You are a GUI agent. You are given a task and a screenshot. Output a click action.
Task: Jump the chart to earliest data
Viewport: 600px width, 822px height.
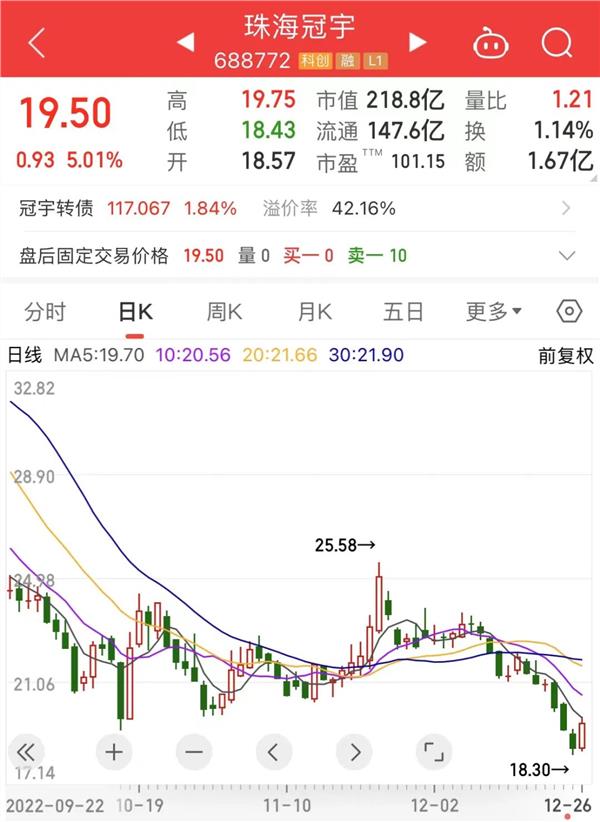click(x=27, y=751)
